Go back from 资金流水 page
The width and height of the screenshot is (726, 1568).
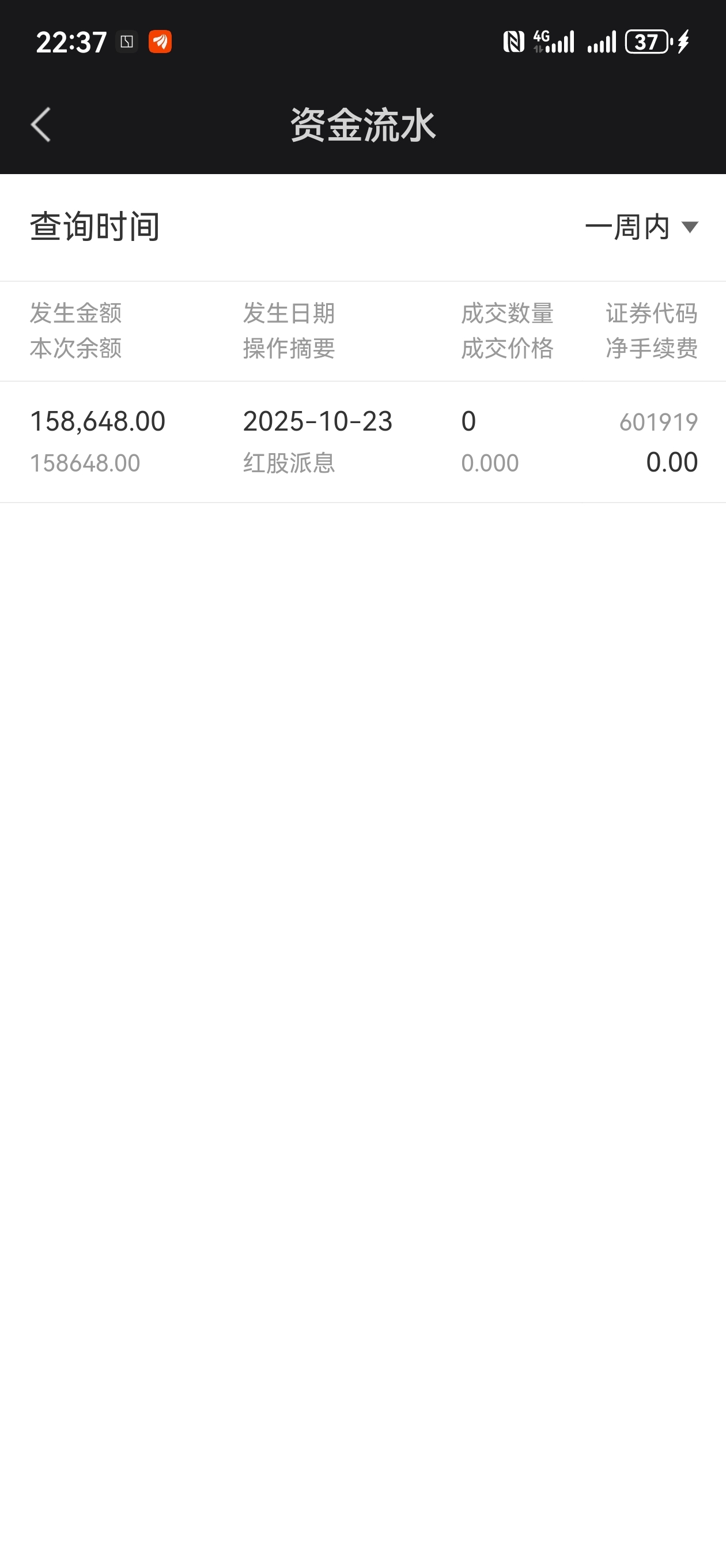(41, 125)
